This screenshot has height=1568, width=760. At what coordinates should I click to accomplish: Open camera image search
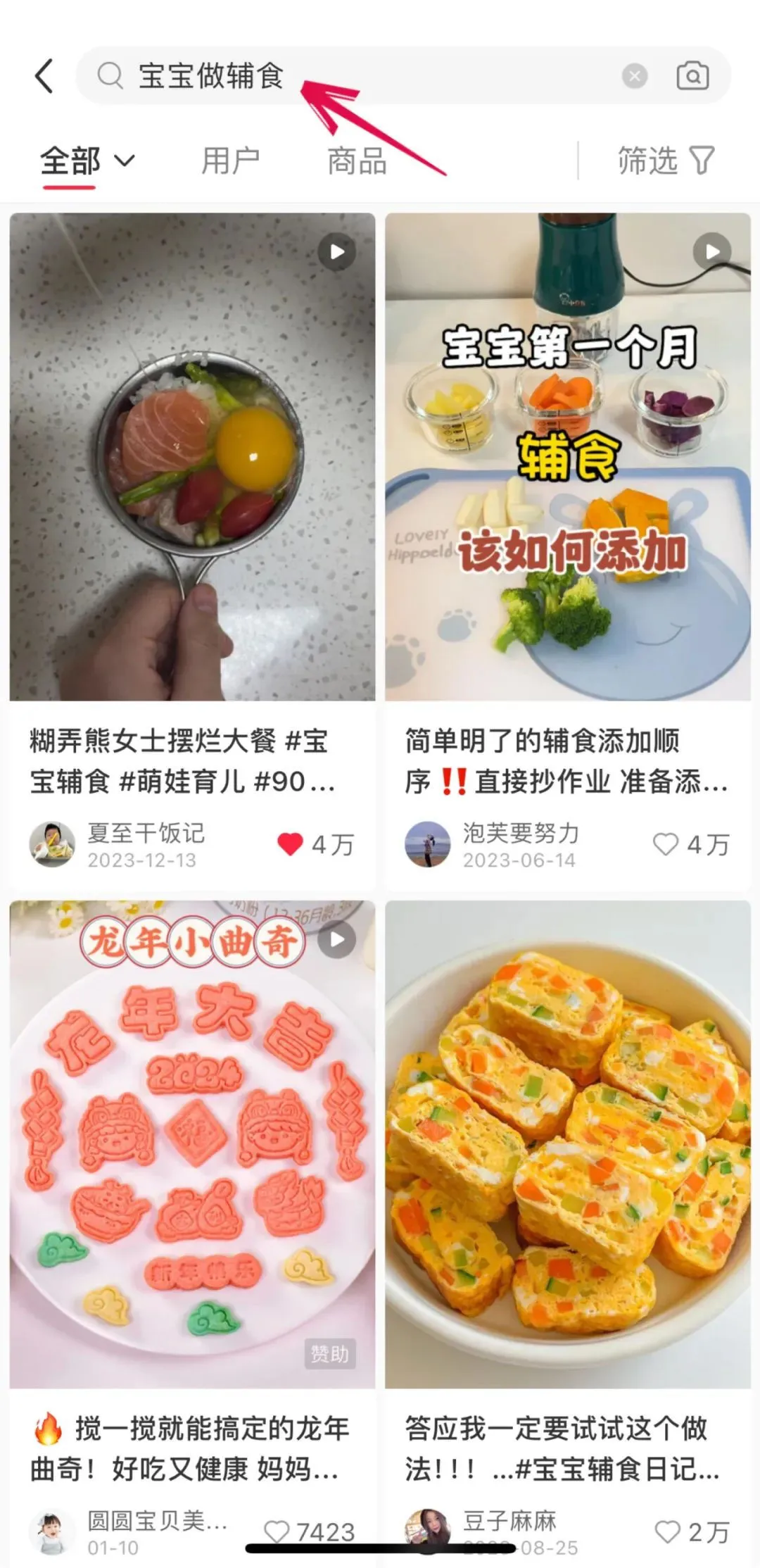692,75
